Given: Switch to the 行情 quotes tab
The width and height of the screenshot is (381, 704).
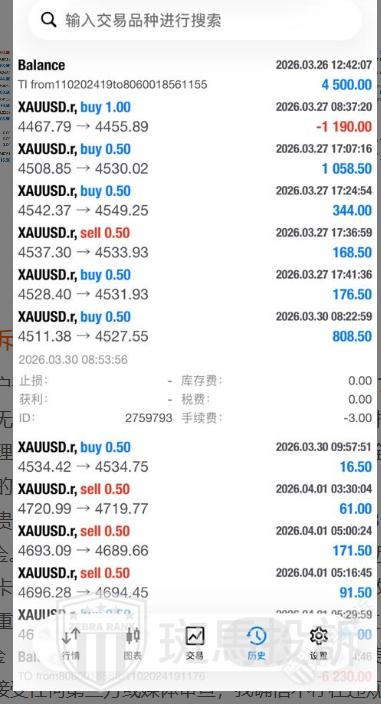Looking at the screenshot, I should click(71, 644).
